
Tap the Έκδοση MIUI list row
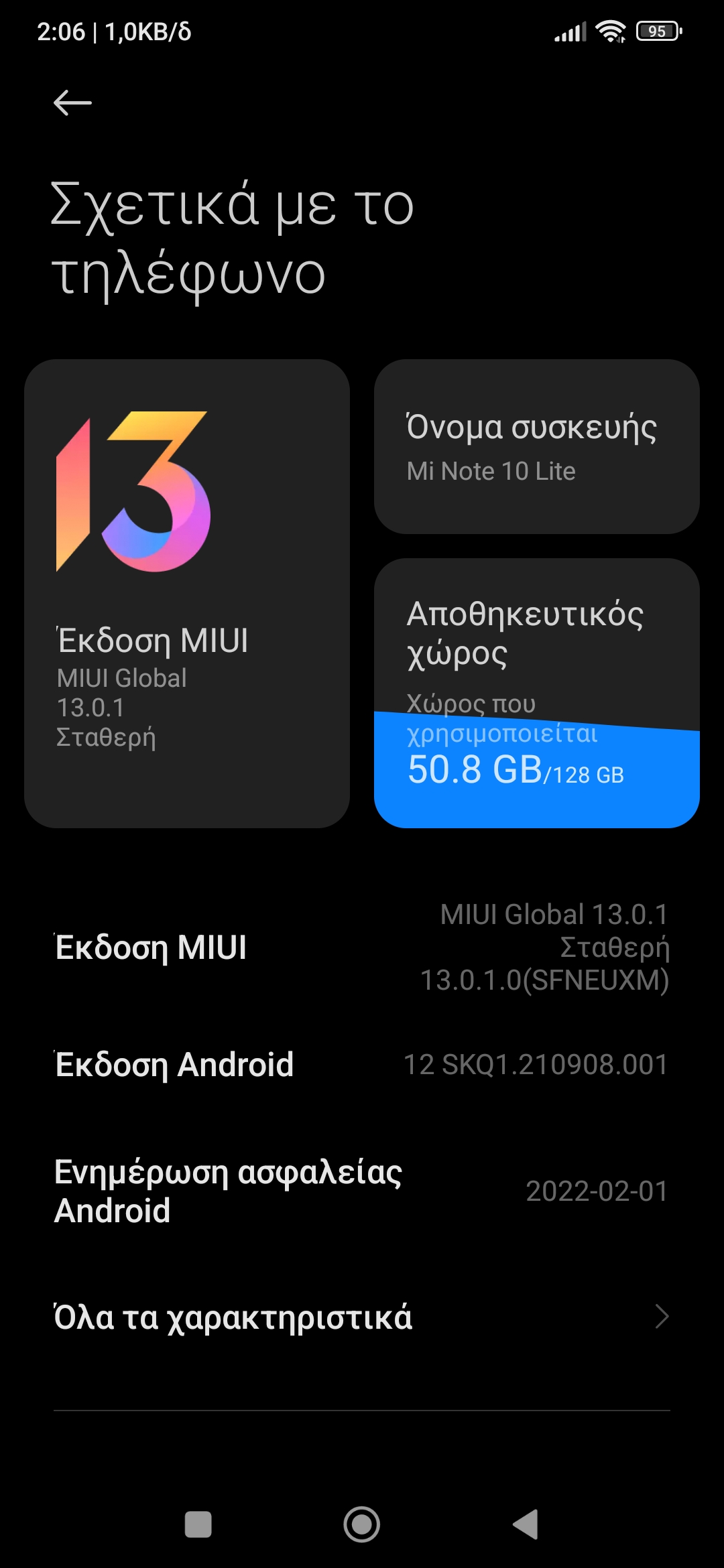pyautogui.click(x=362, y=947)
